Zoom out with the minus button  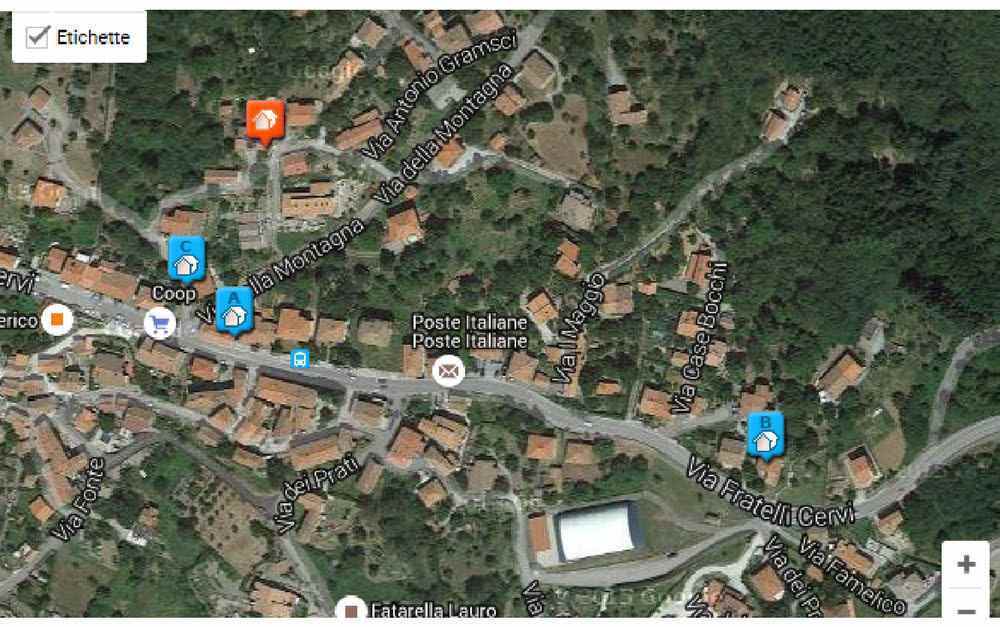click(966, 607)
